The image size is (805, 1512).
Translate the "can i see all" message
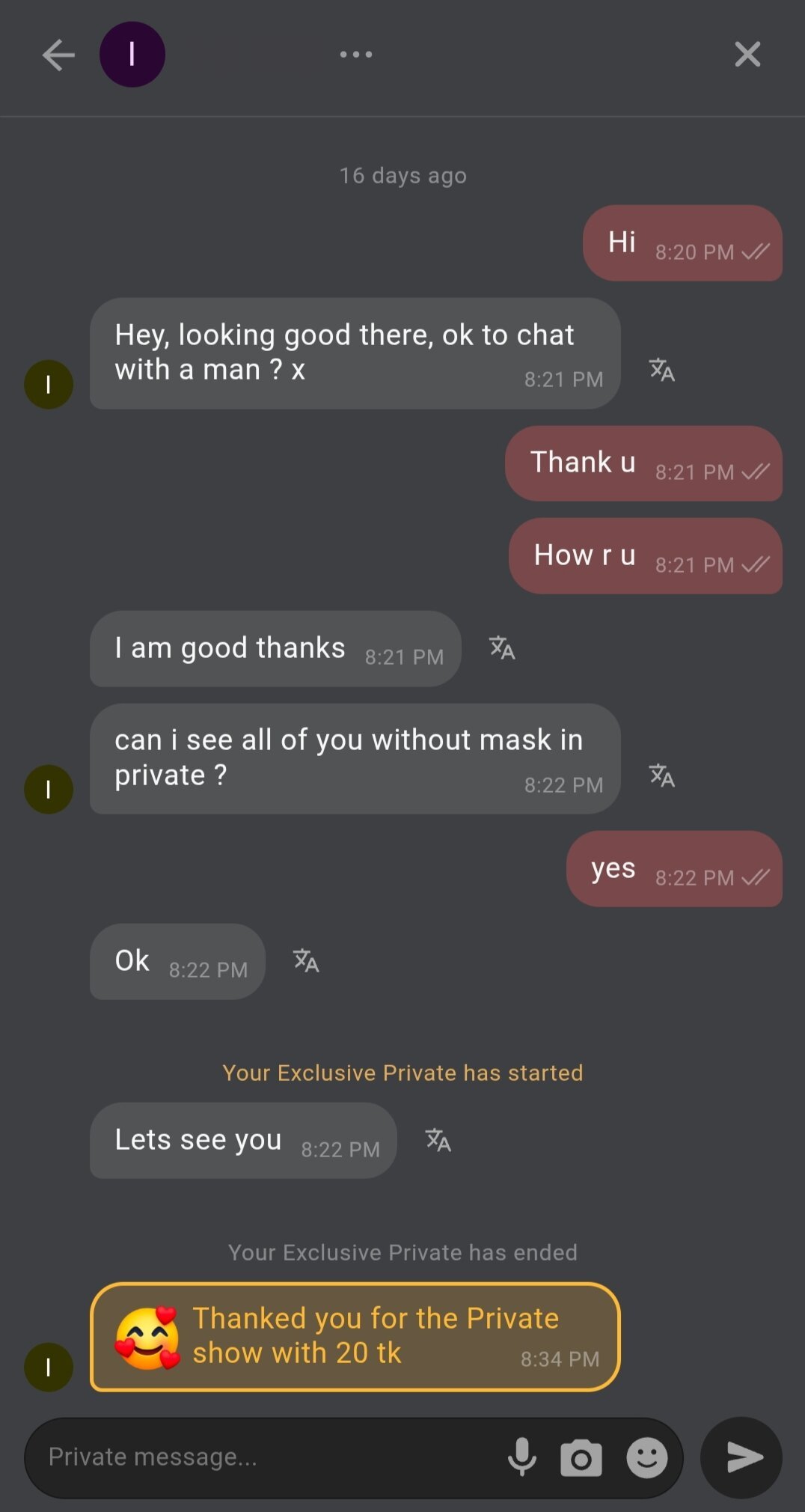pyautogui.click(x=661, y=775)
